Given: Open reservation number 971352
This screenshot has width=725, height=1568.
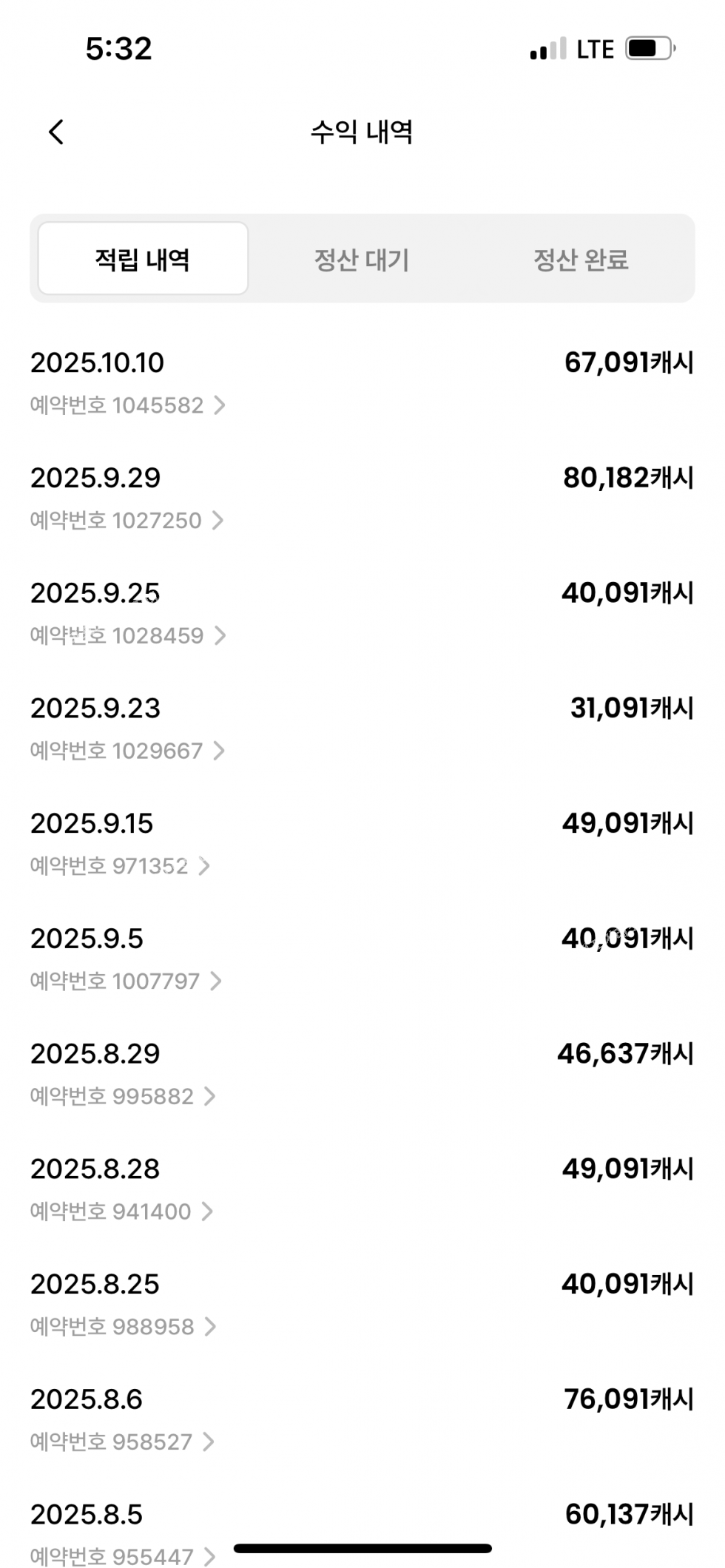Looking at the screenshot, I should 120,866.
